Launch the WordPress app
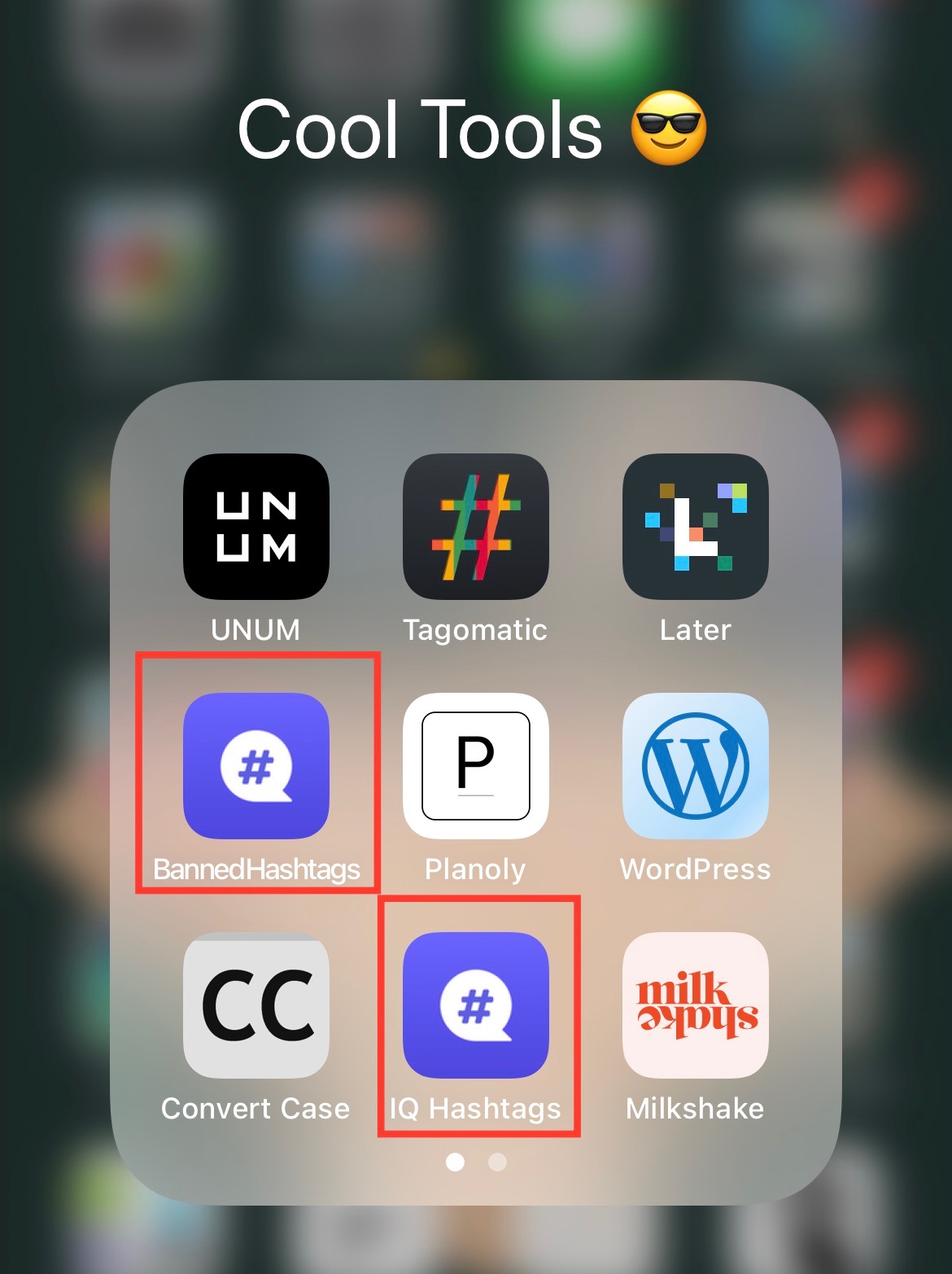 695,765
